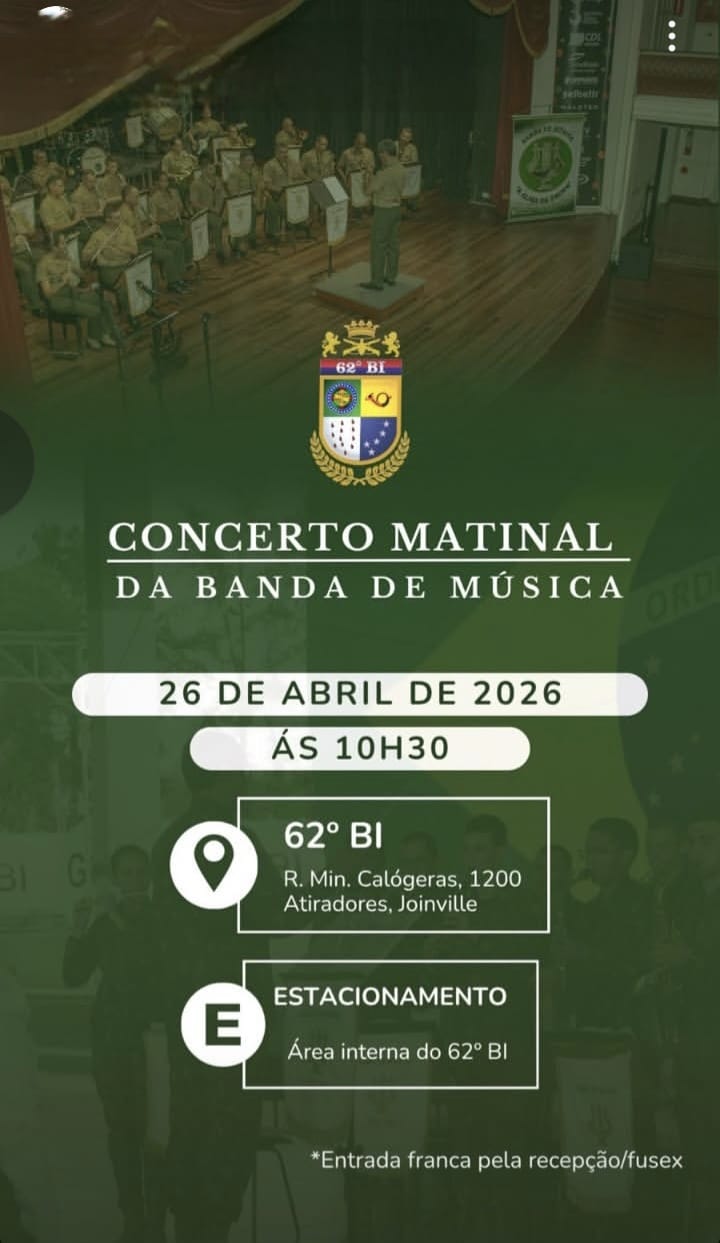Open the three-dot overflow menu
This screenshot has width=720, height=1243.
coord(672,36)
